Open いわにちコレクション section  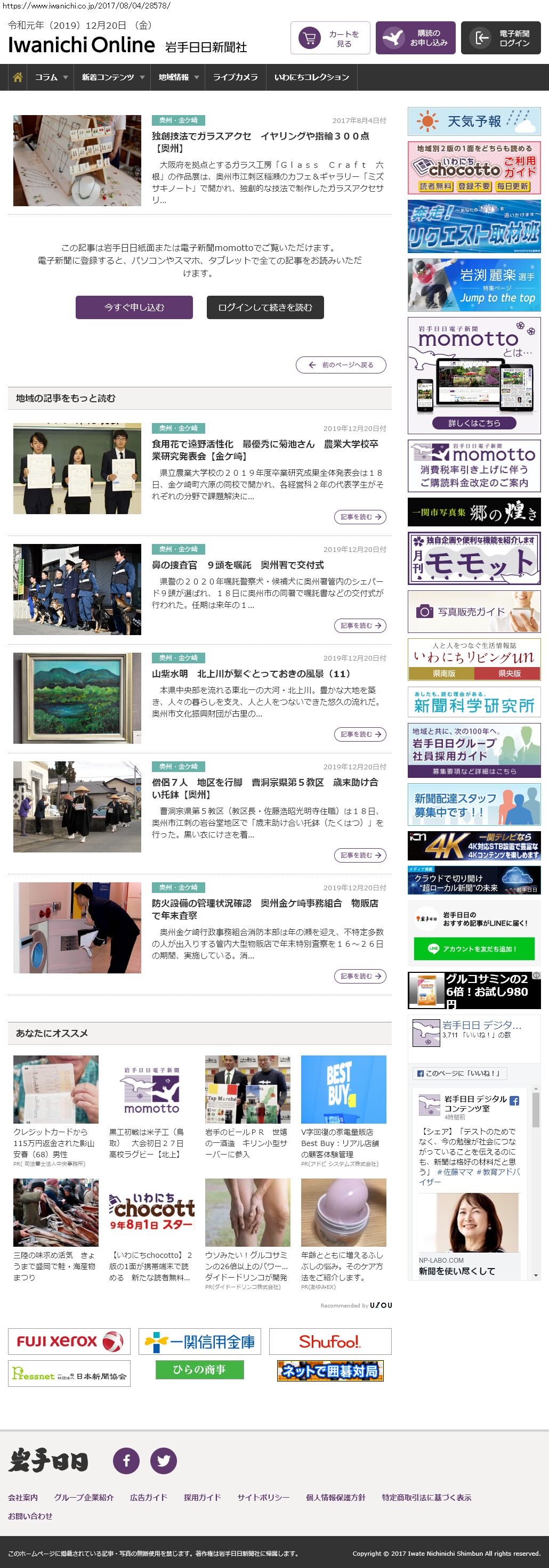pyautogui.click(x=311, y=77)
